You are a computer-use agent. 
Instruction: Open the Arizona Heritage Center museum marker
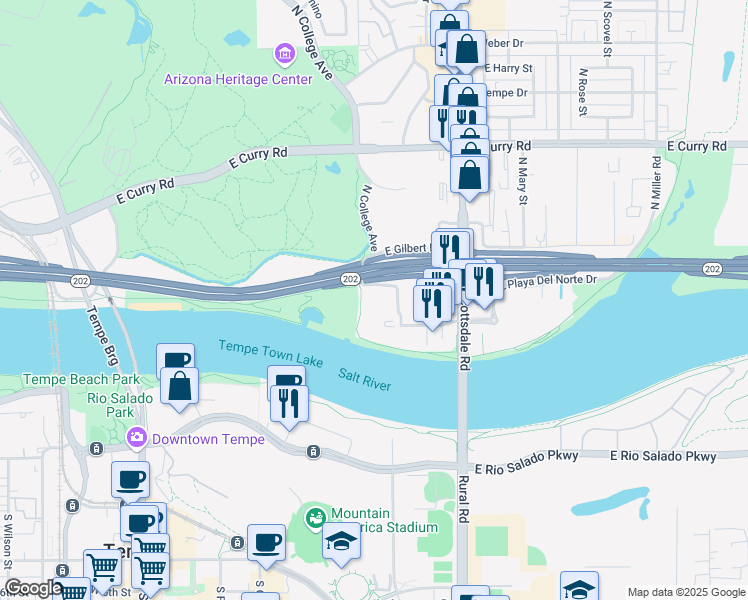(285, 53)
